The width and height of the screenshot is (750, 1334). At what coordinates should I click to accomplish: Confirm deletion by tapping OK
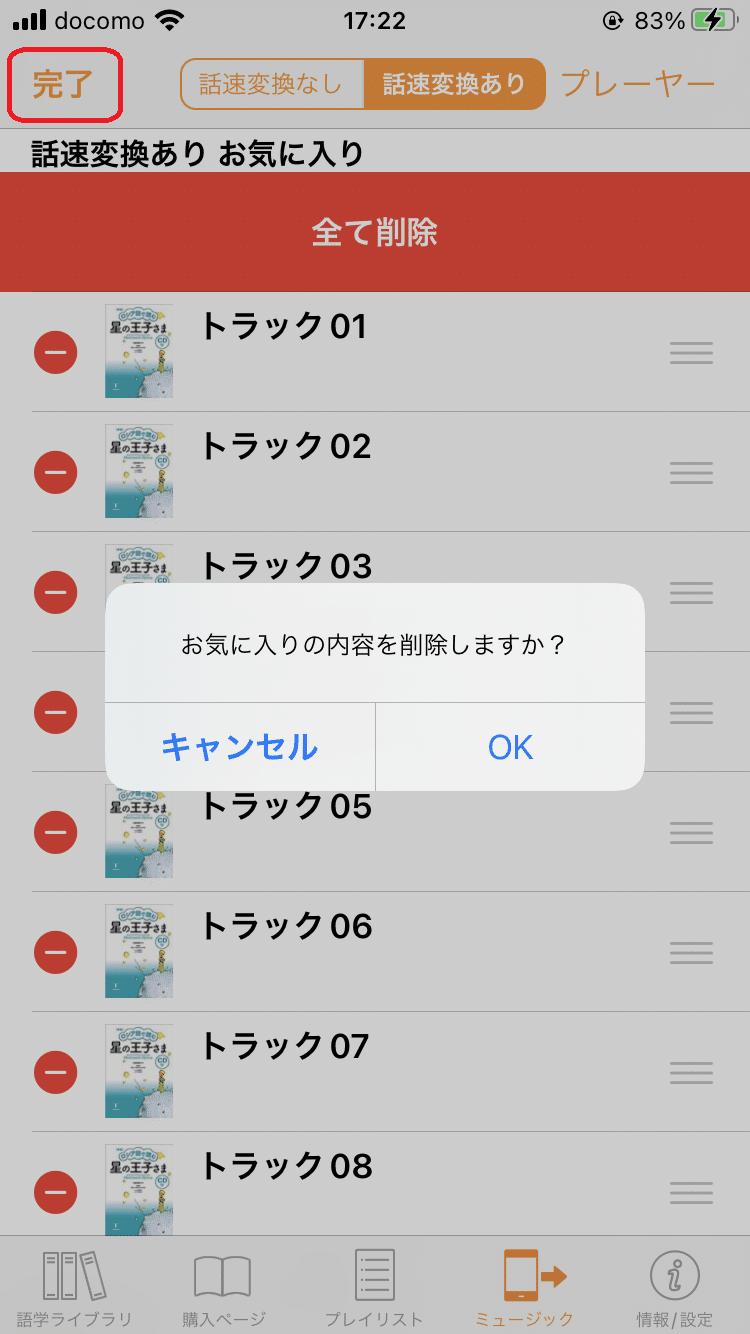pos(510,746)
